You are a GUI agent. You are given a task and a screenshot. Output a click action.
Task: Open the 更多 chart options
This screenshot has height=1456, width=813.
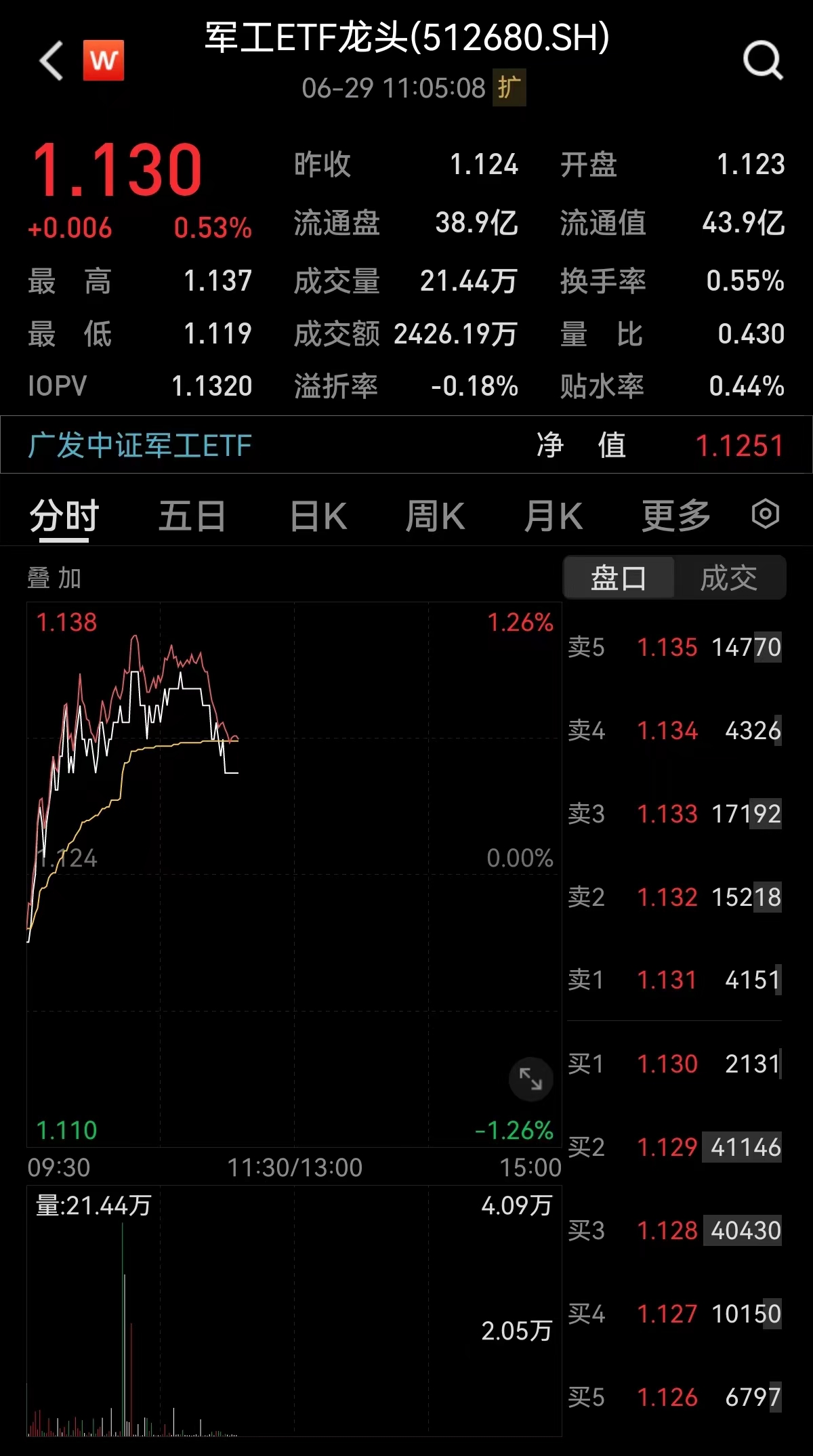coord(675,514)
